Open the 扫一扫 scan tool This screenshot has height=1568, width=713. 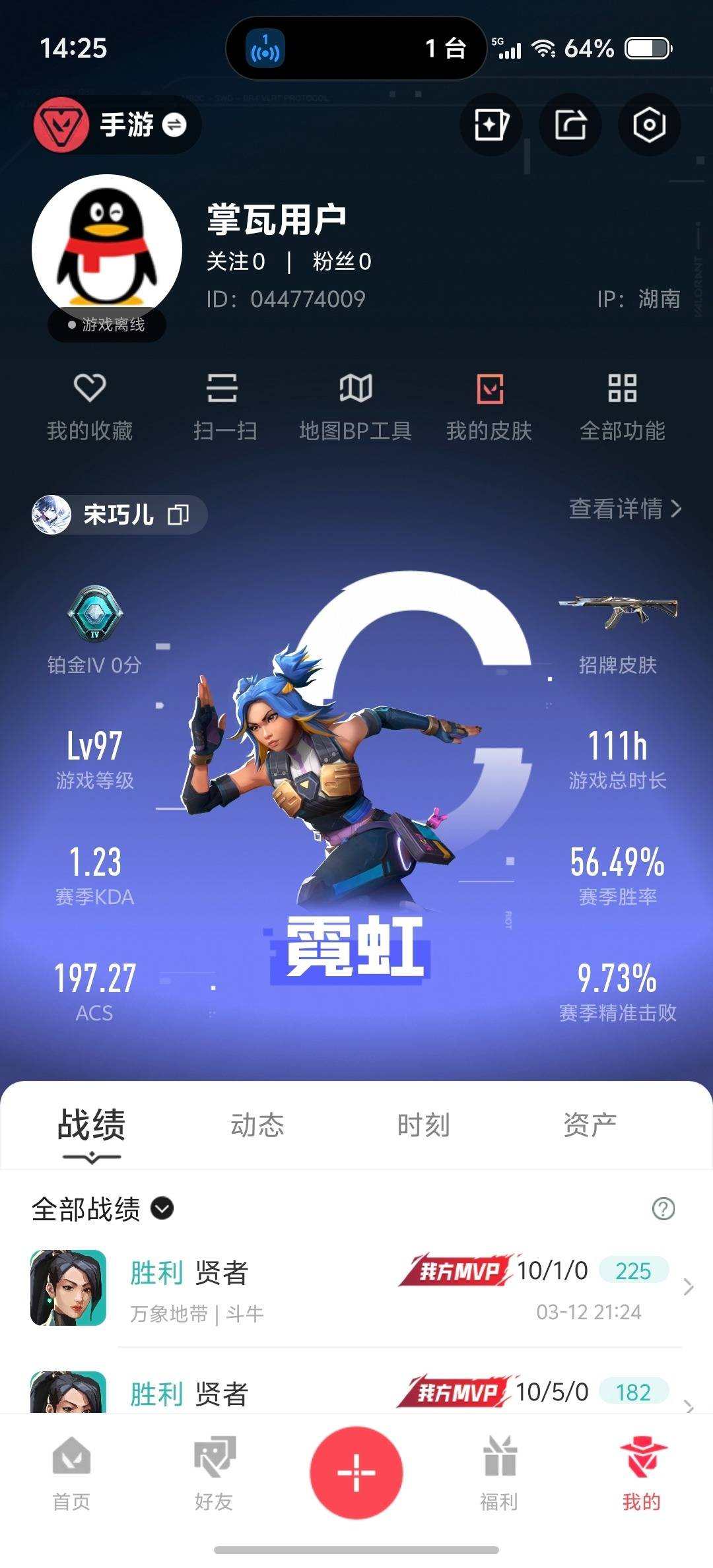pyautogui.click(x=222, y=406)
